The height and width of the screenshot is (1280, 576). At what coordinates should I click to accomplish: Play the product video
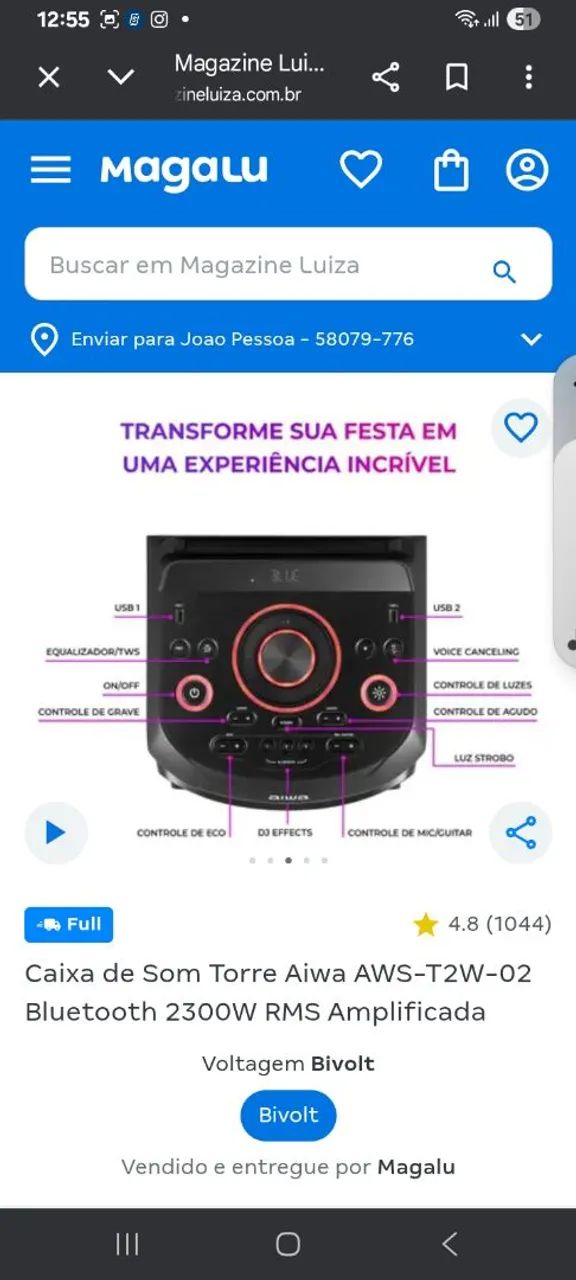pyautogui.click(x=55, y=832)
